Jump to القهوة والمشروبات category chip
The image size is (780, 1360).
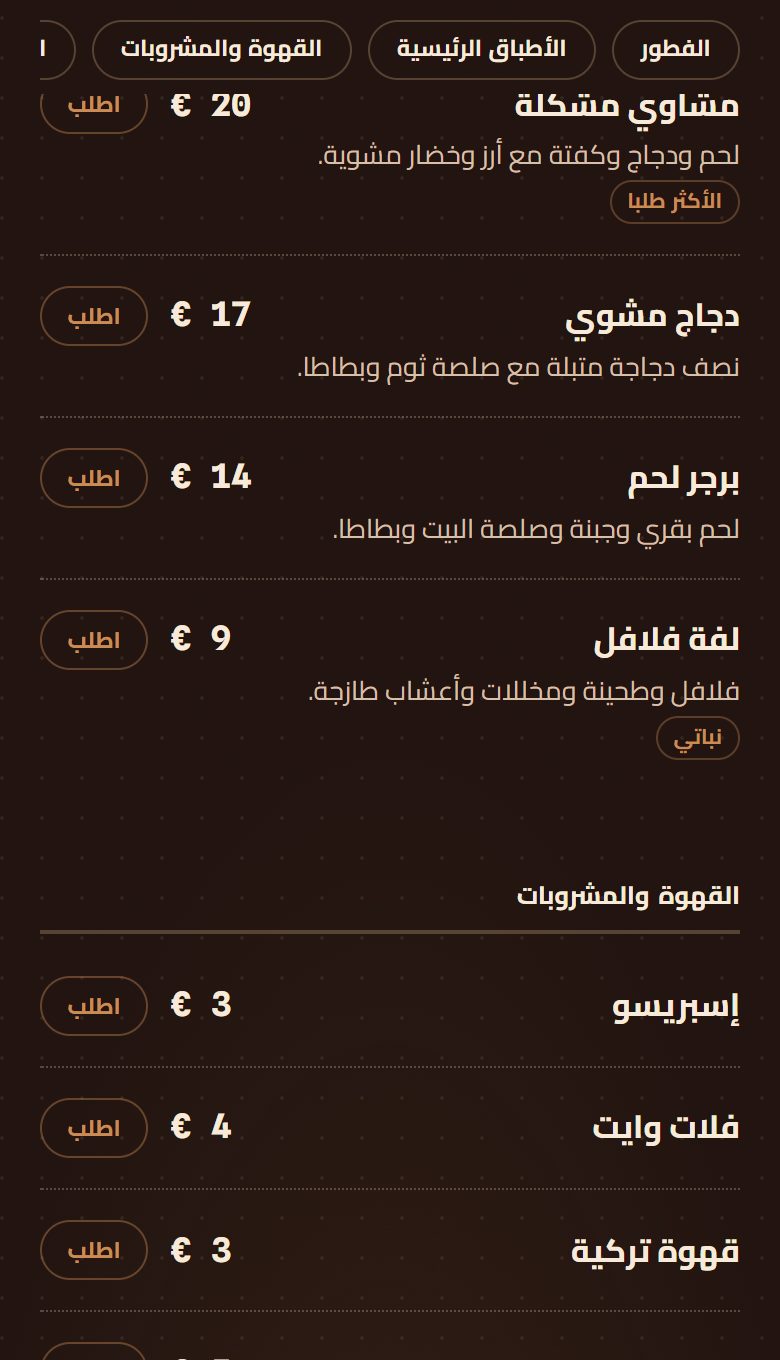point(221,49)
